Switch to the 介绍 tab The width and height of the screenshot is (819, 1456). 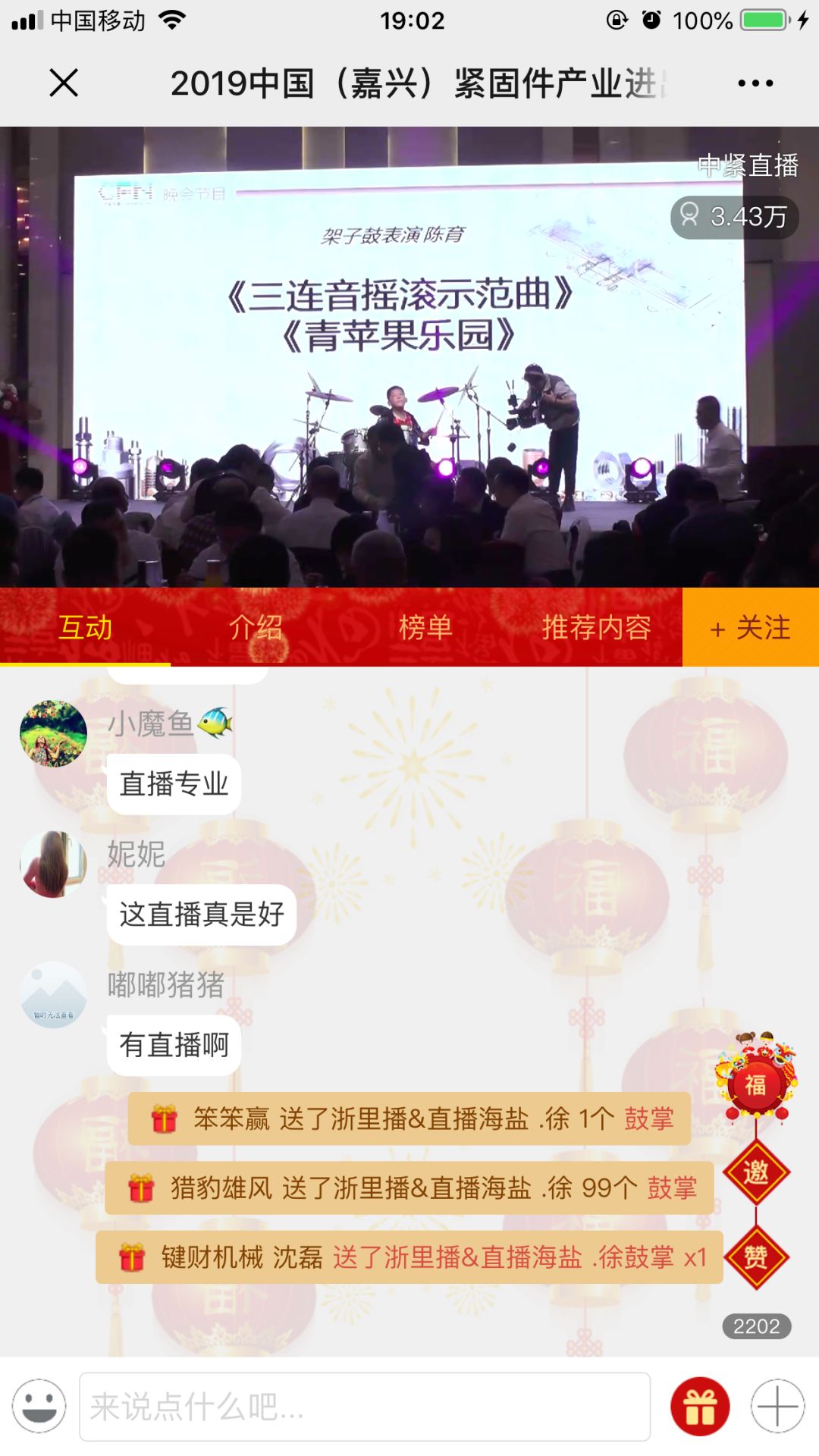(x=256, y=628)
